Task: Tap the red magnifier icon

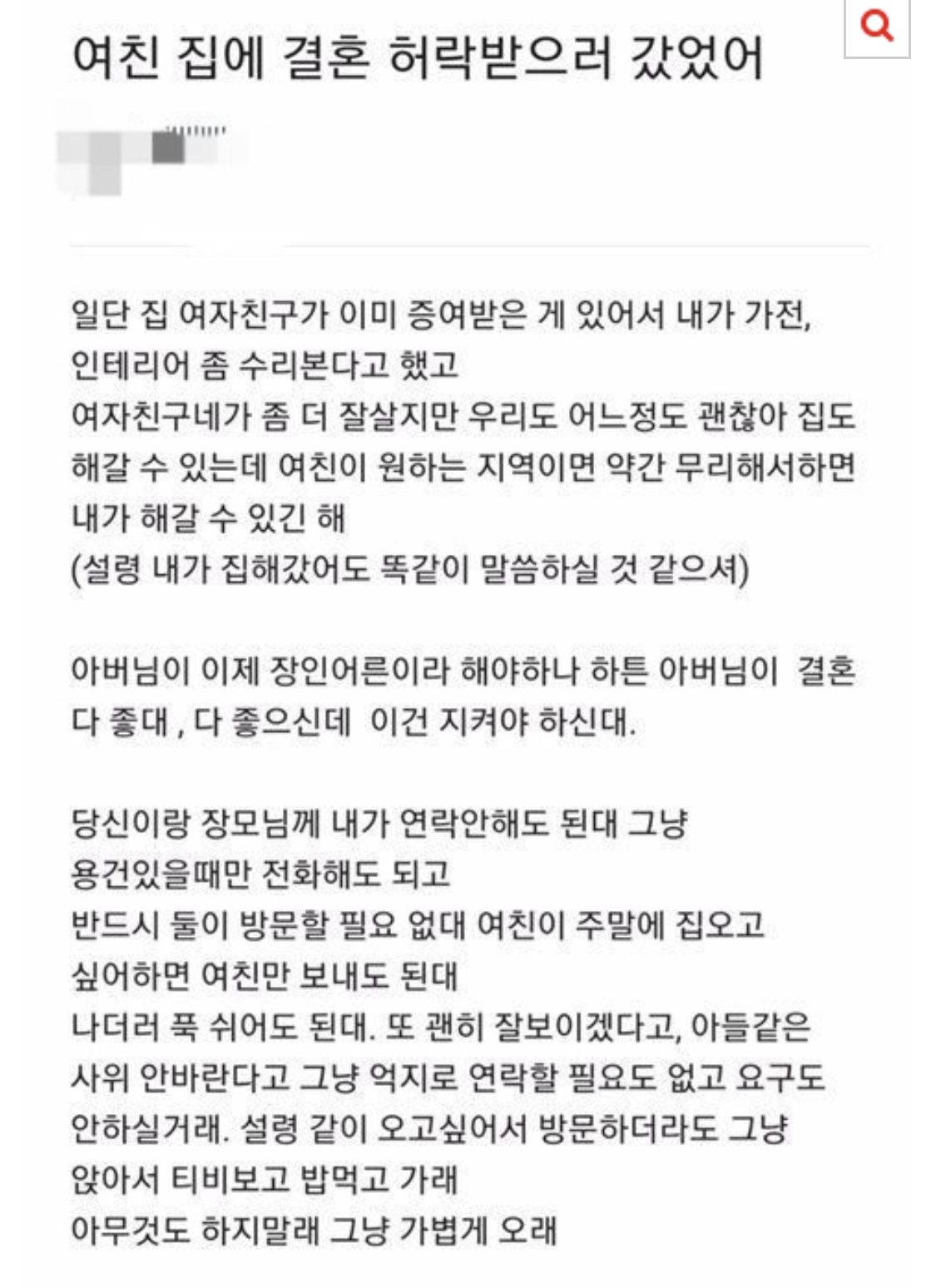Action: [877, 25]
